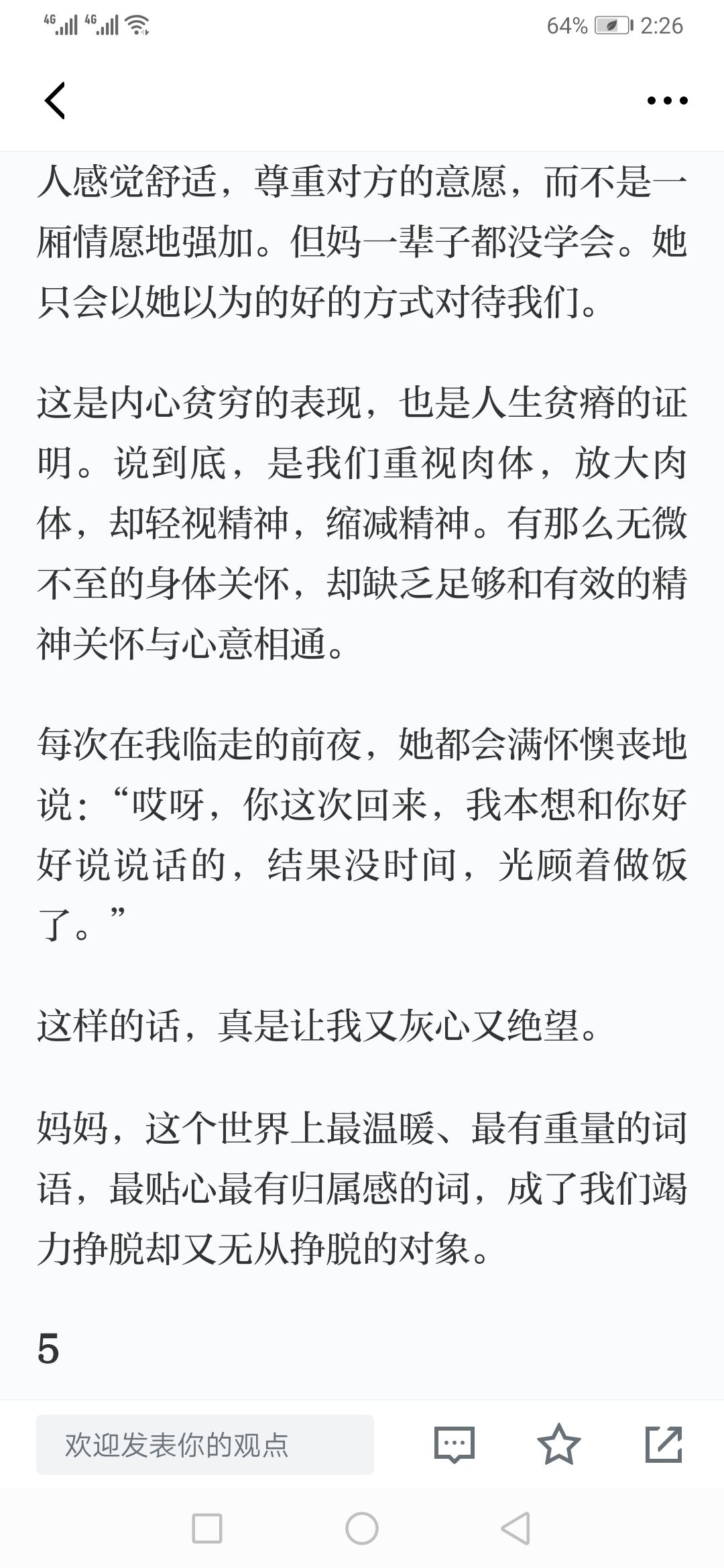Open the three-dot overflow menu
Image resolution: width=724 pixels, height=1568 pixels.
tap(667, 101)
